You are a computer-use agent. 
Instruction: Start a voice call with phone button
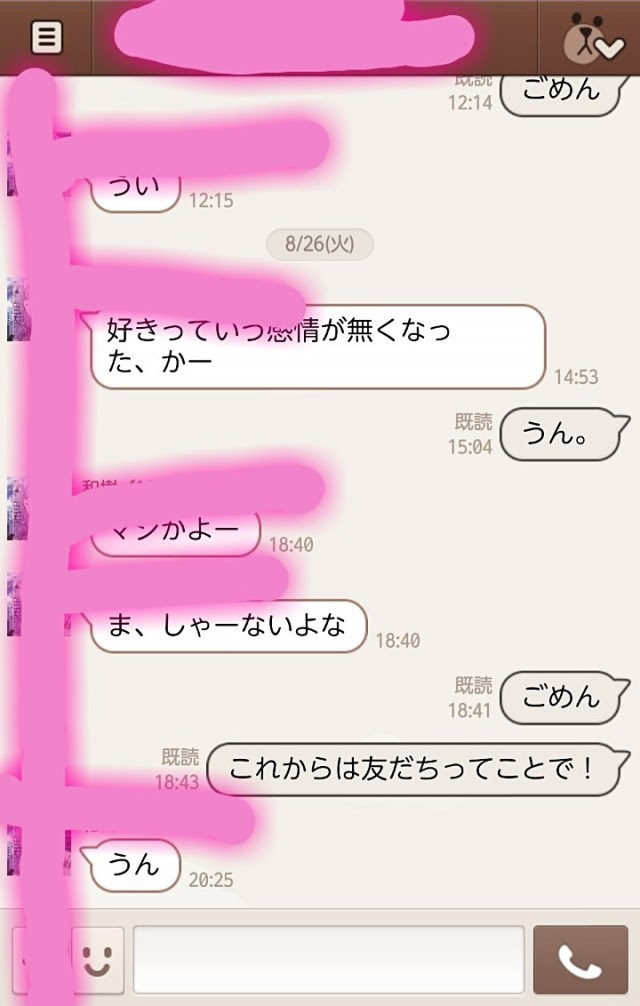[580, 961]
